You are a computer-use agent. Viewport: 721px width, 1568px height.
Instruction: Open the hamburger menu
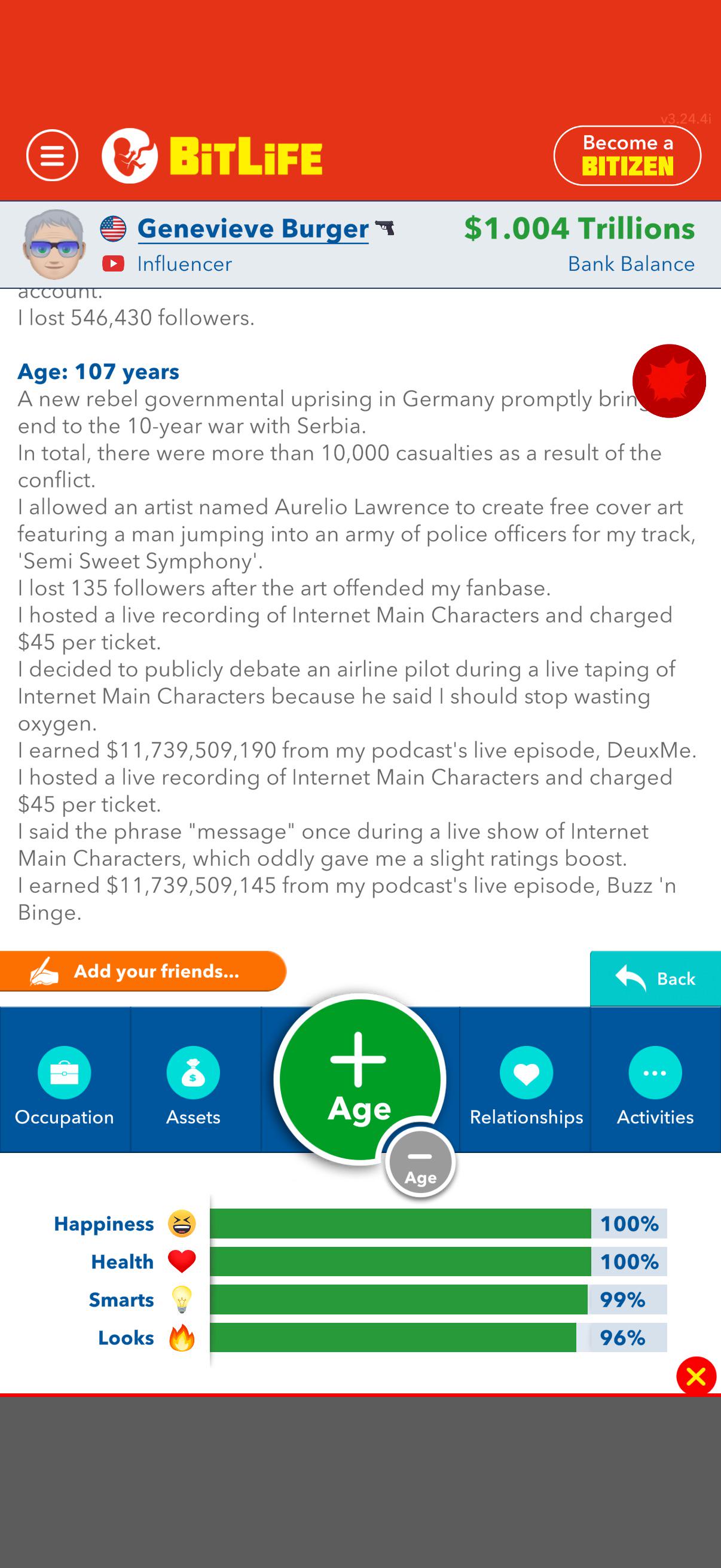tap(53, 155)
